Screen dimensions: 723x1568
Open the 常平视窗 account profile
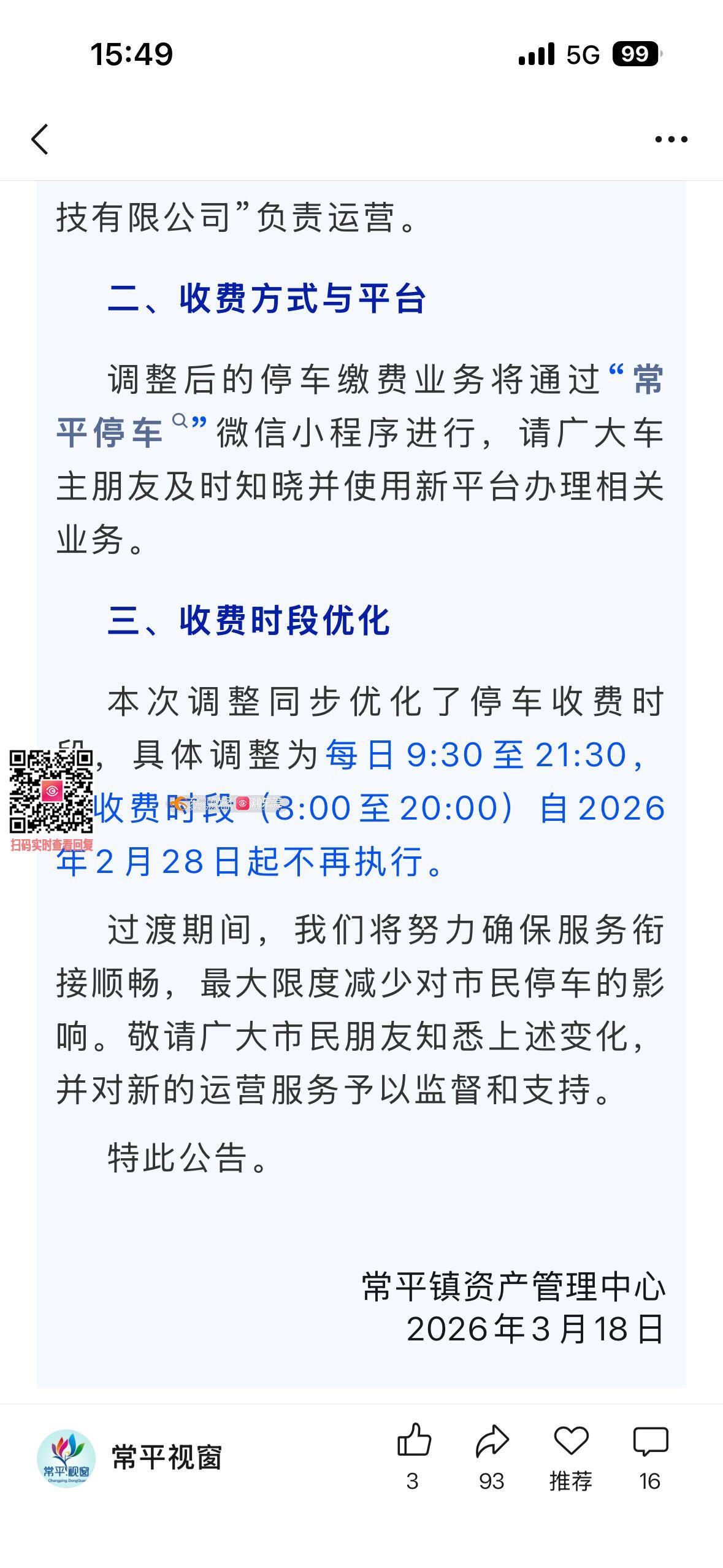click(x=129, y=1458)
